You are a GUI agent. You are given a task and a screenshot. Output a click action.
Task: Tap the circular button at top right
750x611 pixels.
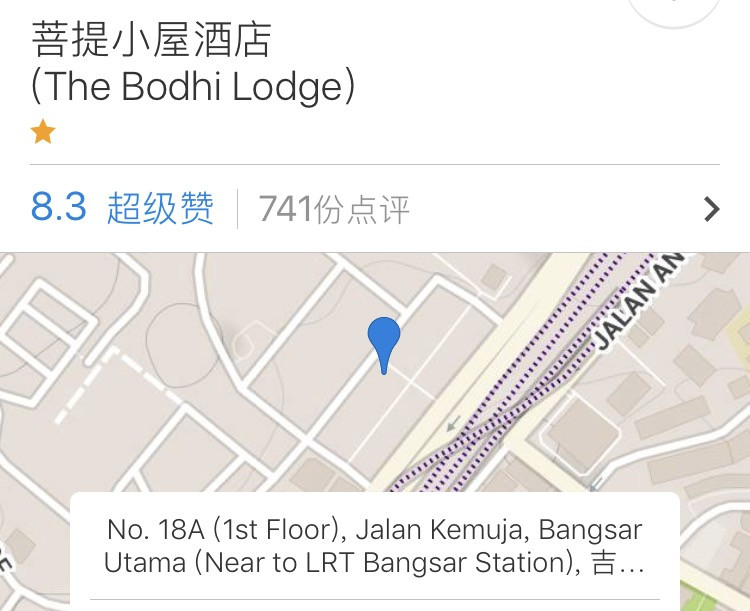tap(674, 9)
